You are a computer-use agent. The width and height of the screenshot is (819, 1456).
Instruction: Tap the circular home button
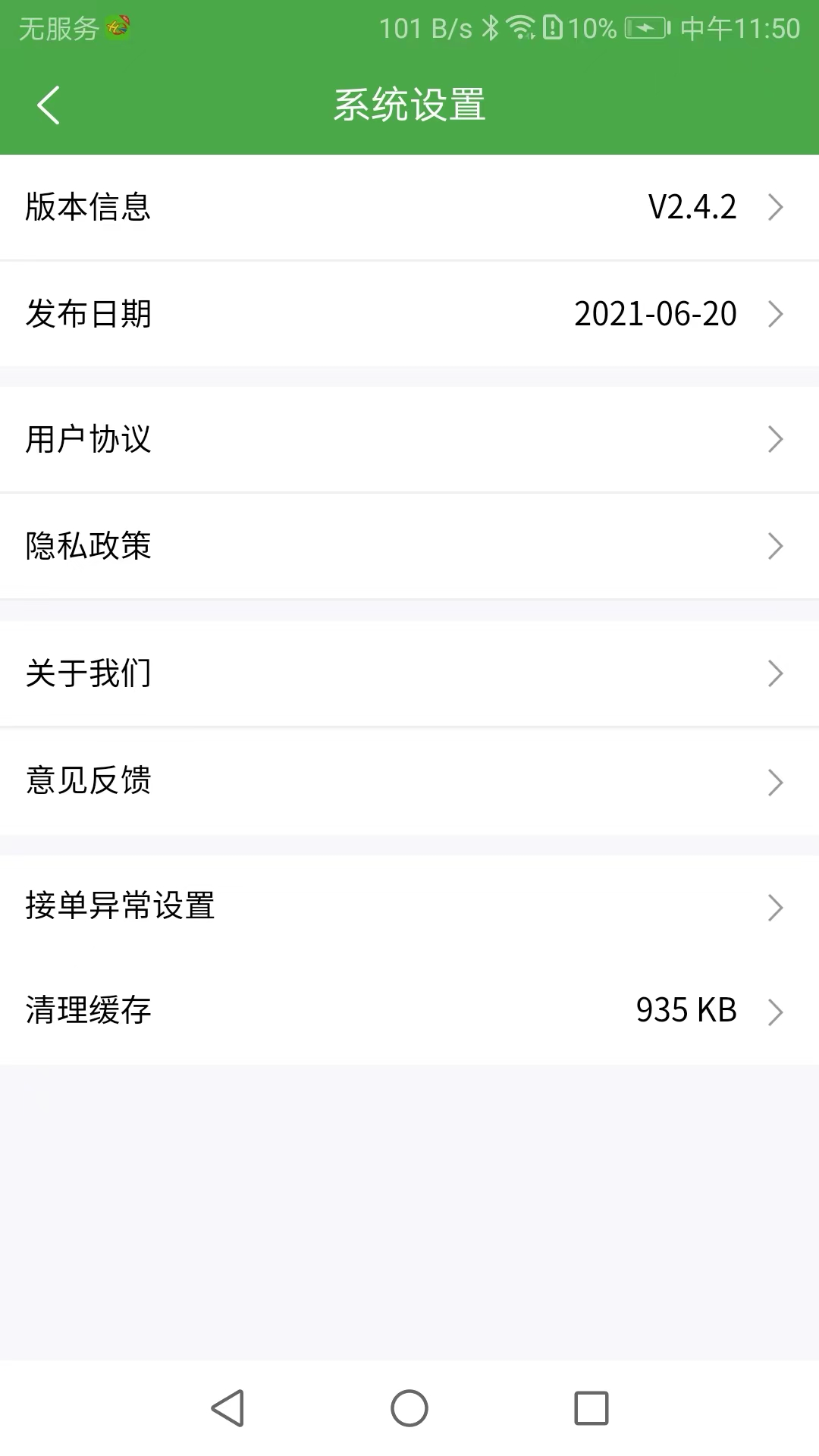[x=409, y=1407]
